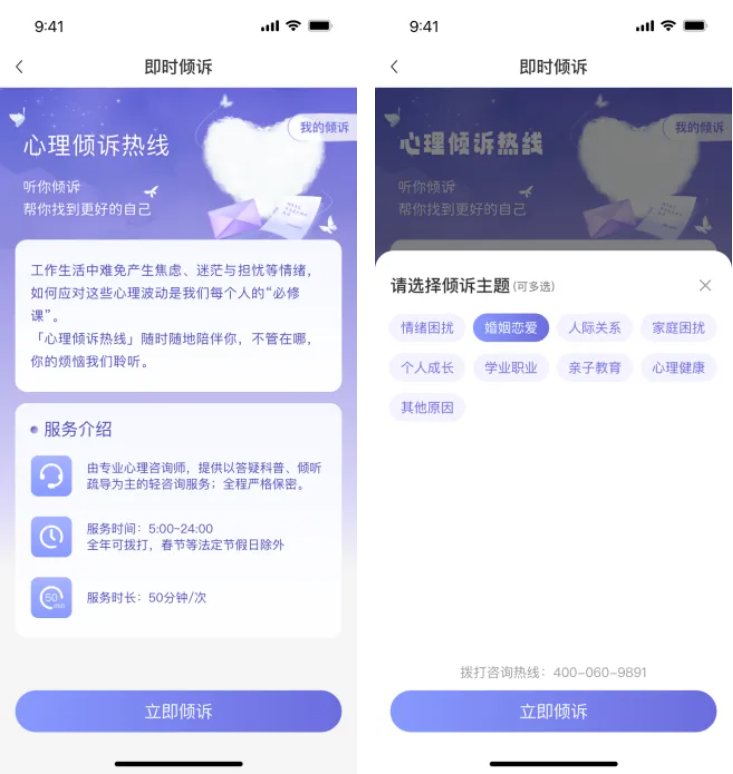Open 我的倾诉 on the hotline banner
Screen dimensions: 733x774
(x=324, y=128)
